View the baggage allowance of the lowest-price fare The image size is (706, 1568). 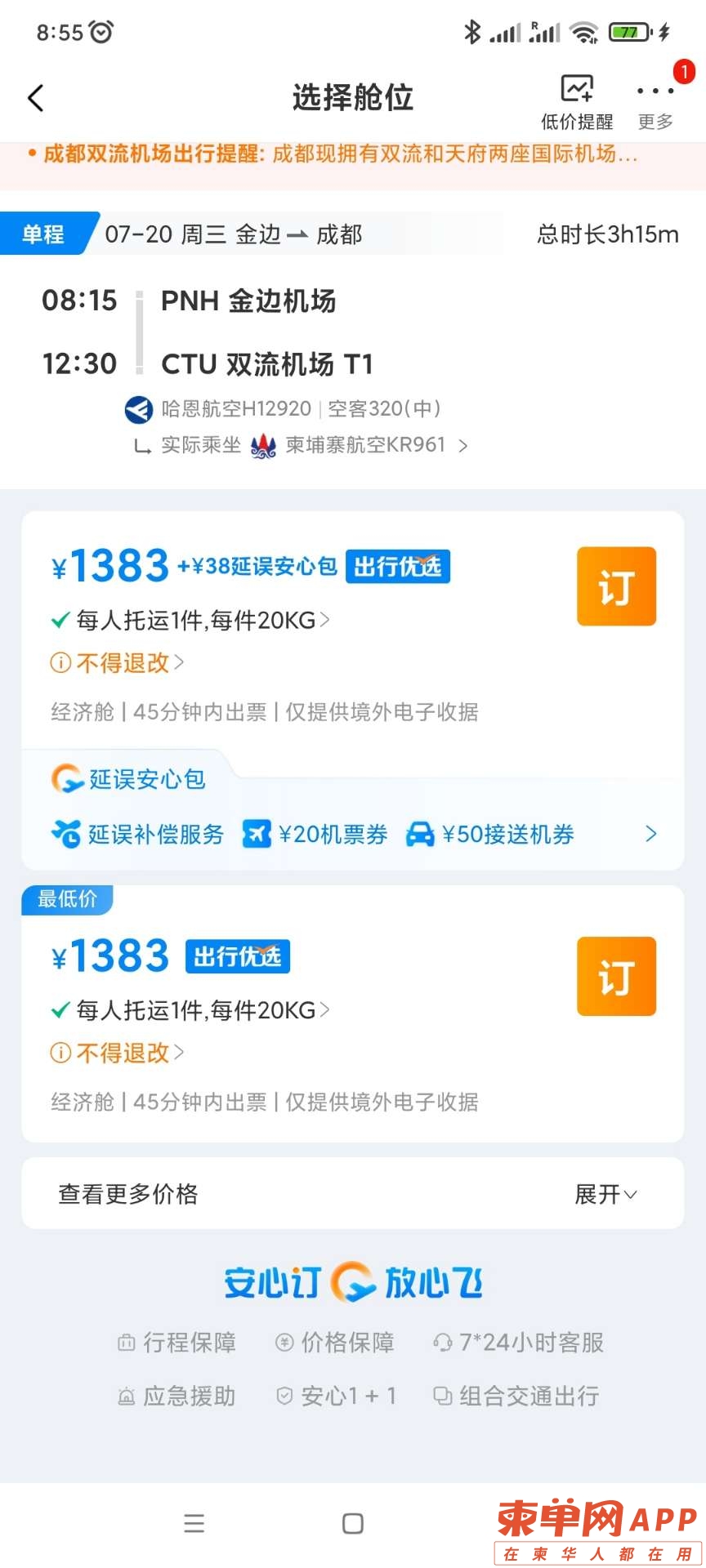pos(202,1010)
